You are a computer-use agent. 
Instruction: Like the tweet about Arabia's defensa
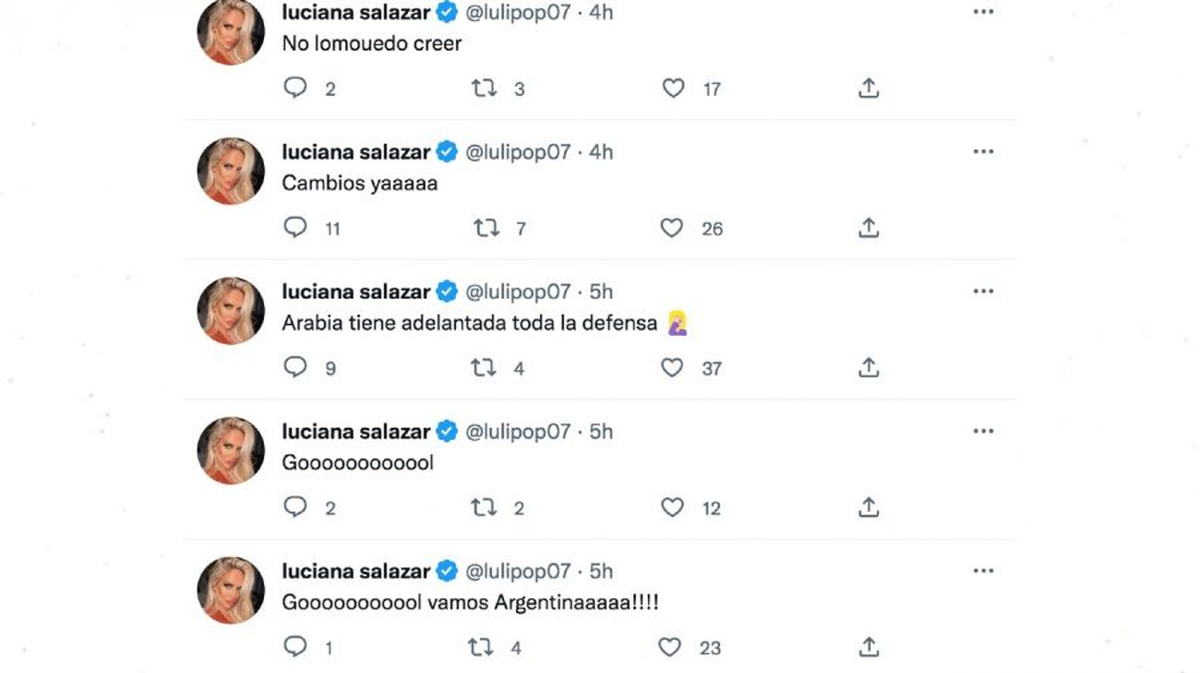672,368
